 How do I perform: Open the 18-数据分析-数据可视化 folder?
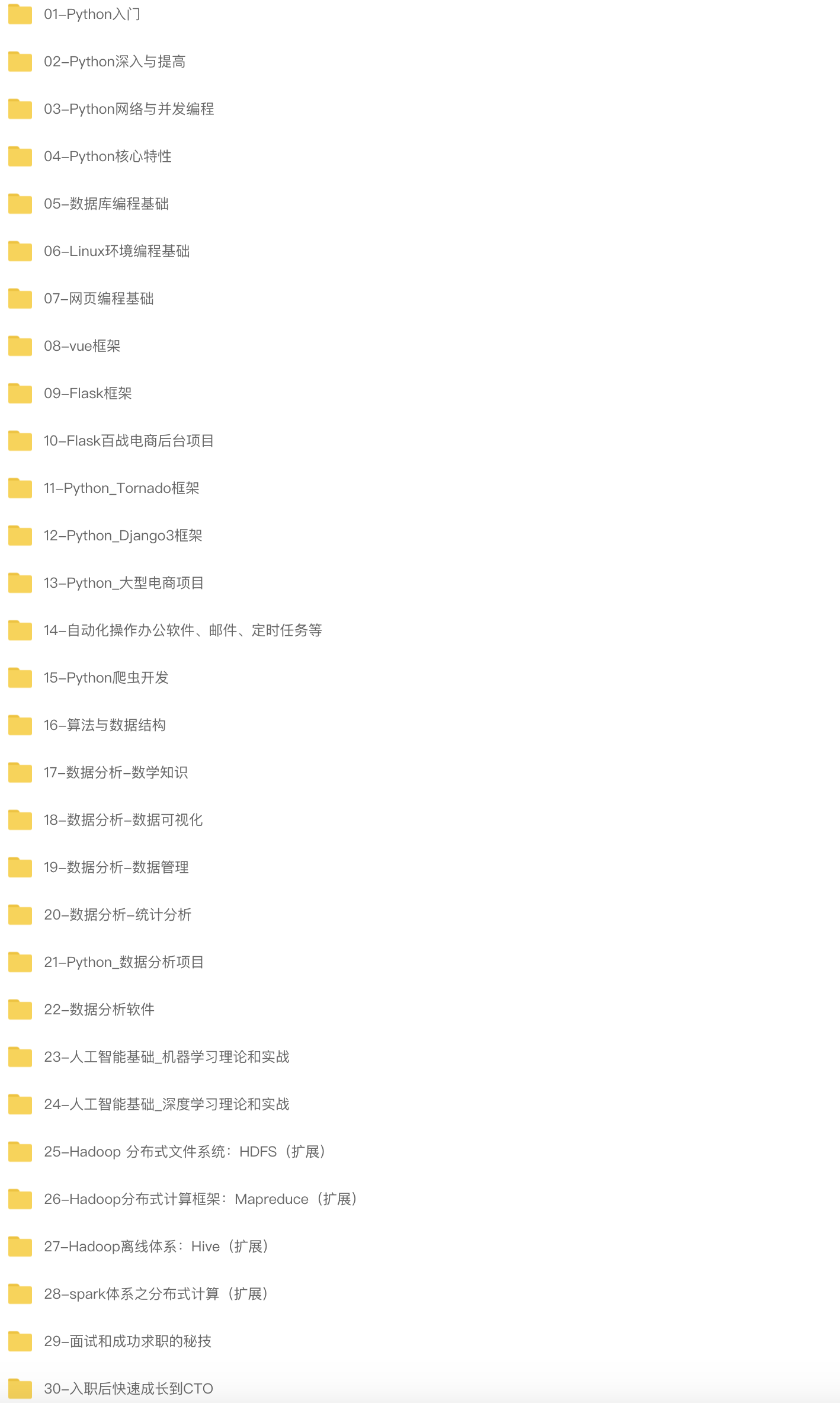point(123,820)
